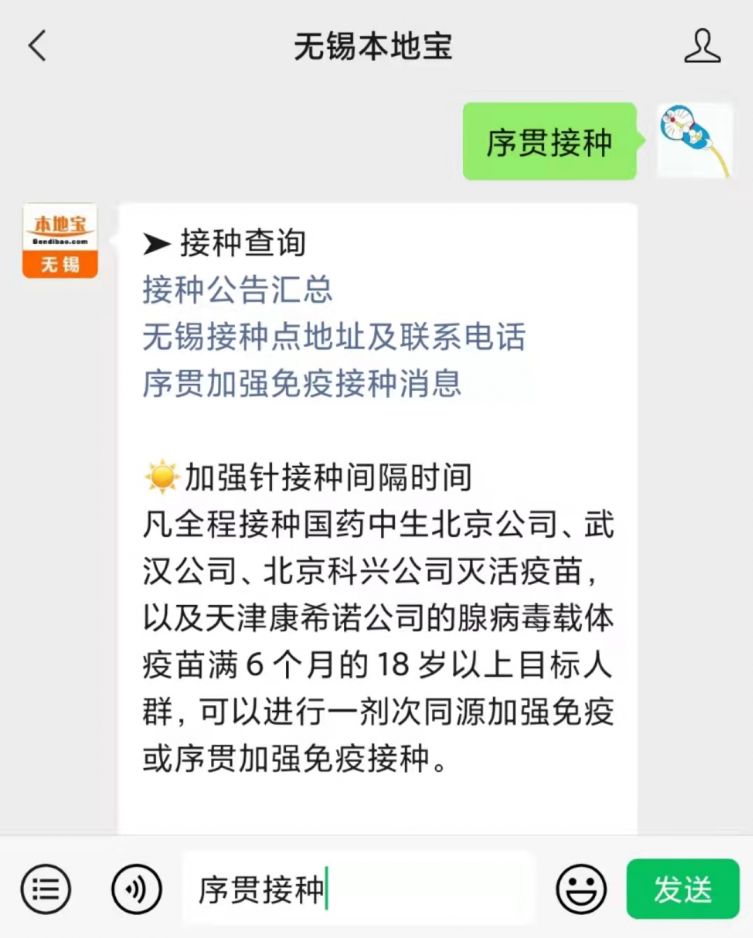Open the 接种公告汇总 link
Viewport: 753px width, 938px height.
[237, 289]
